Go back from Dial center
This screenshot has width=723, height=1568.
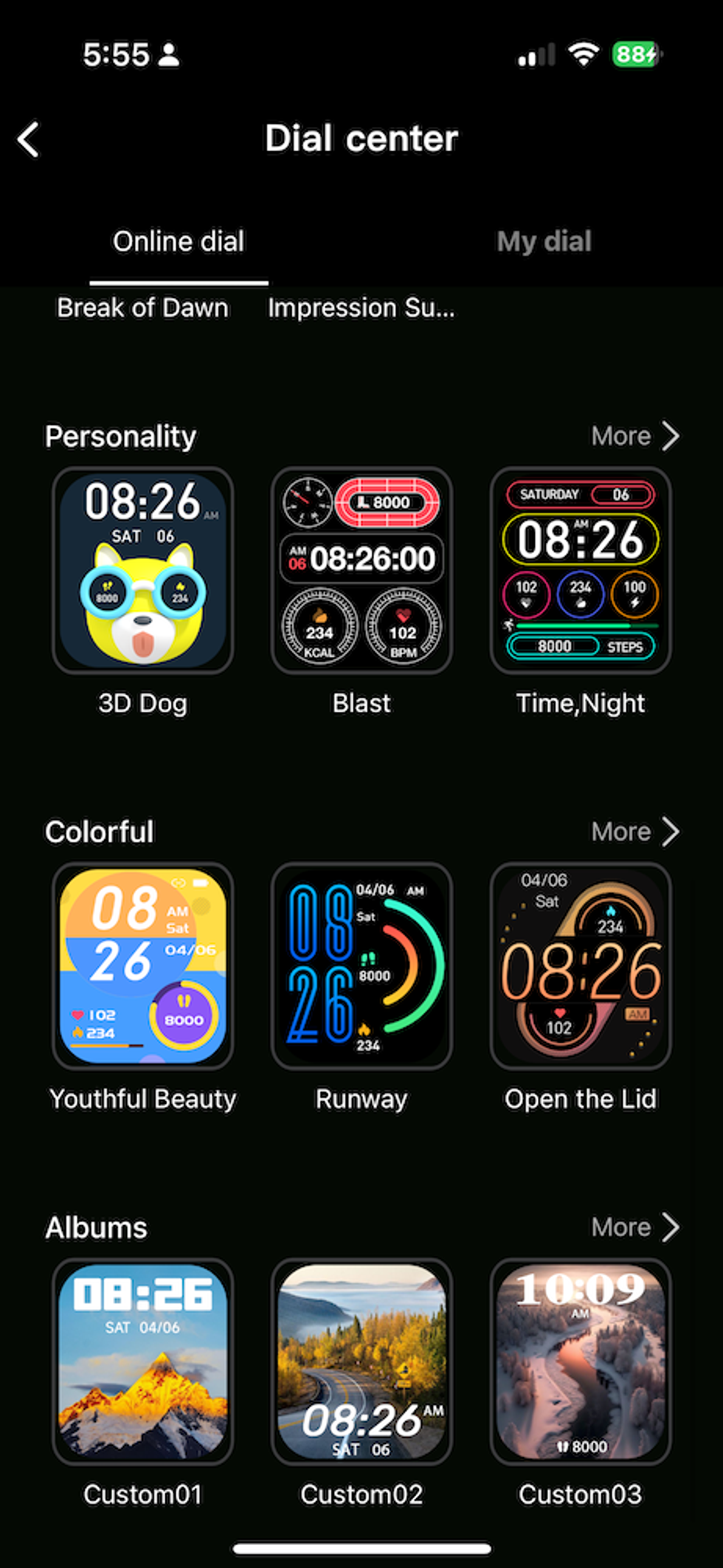pos(30,139)
